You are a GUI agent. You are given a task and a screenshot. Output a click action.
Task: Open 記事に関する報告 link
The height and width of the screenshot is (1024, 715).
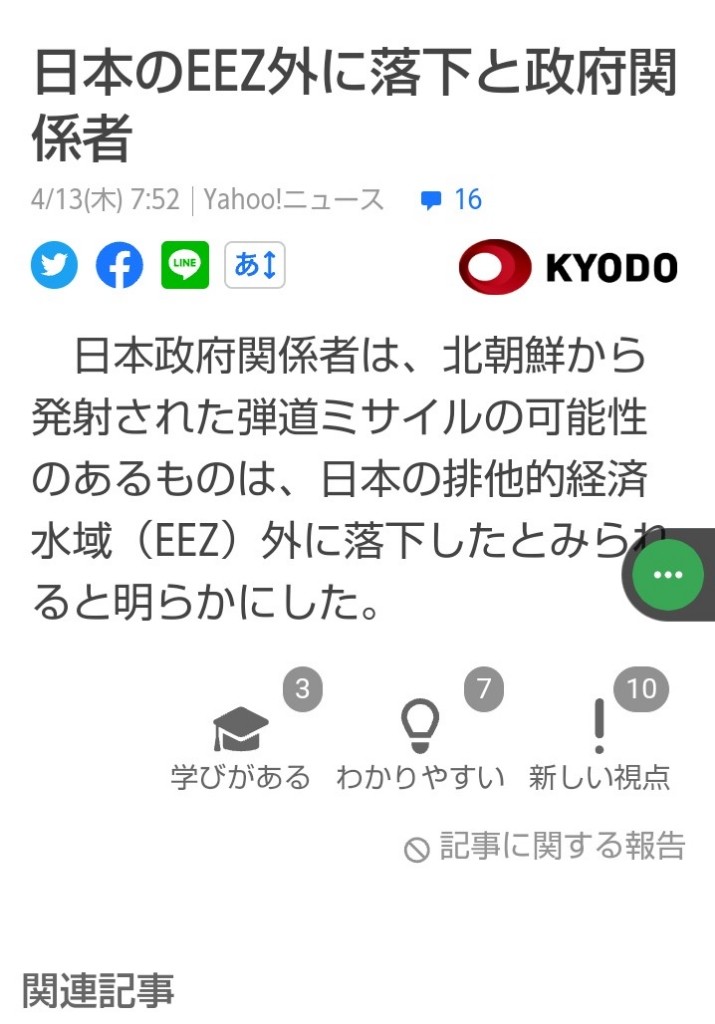tap(546, 847)
